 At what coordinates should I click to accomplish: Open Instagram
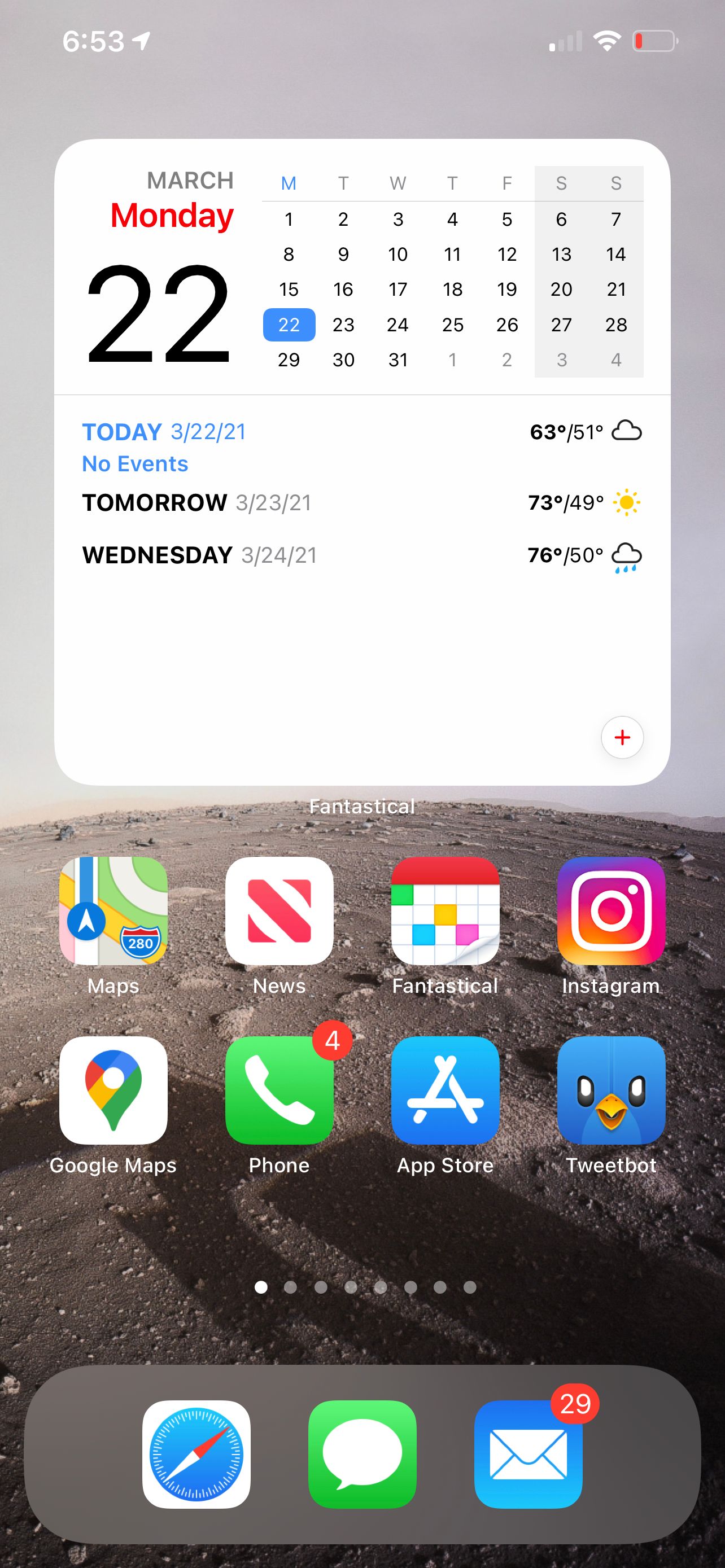(610, 910)
